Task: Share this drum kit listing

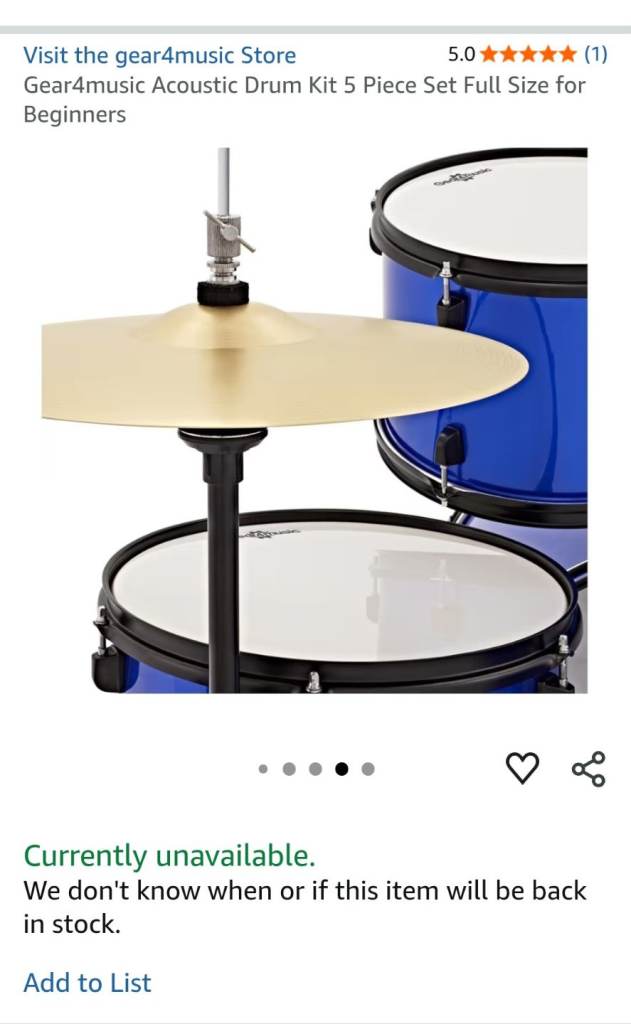Action: pos(588,768)
